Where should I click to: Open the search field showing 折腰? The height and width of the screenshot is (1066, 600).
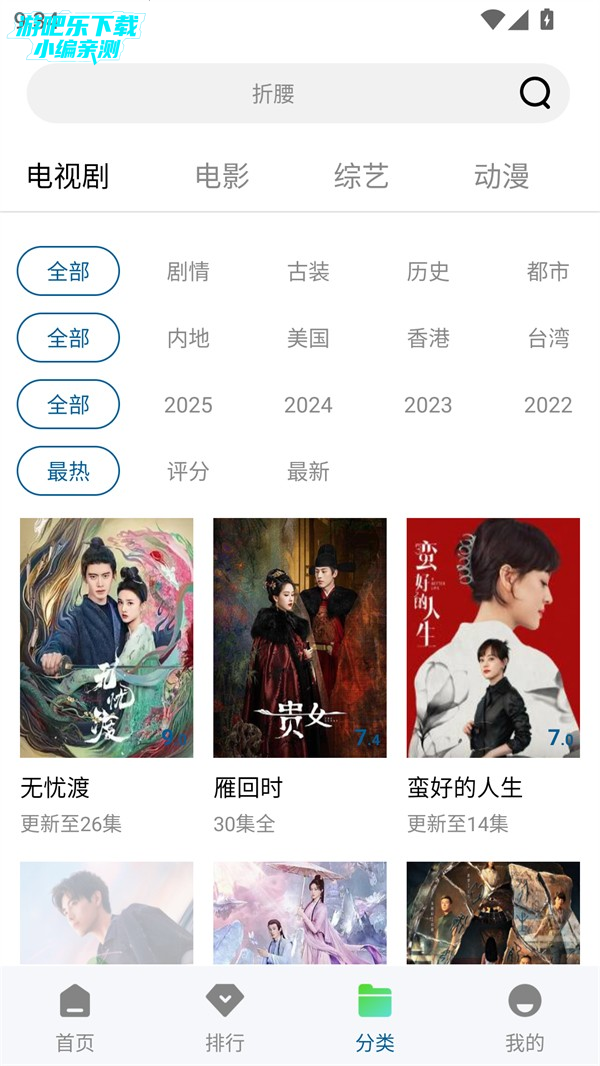click(x=273, y=94)
